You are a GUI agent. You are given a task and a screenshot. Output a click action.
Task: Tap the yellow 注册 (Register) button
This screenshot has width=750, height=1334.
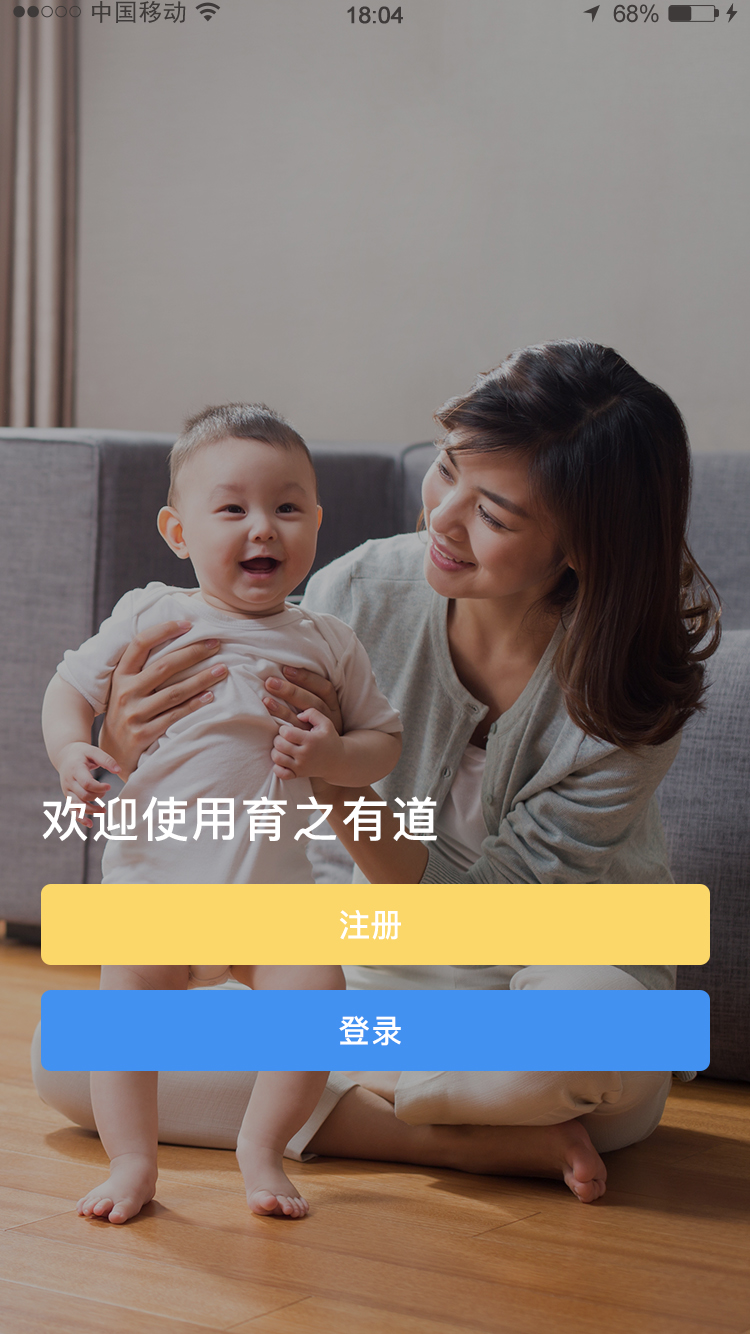[x=375, y=924]
